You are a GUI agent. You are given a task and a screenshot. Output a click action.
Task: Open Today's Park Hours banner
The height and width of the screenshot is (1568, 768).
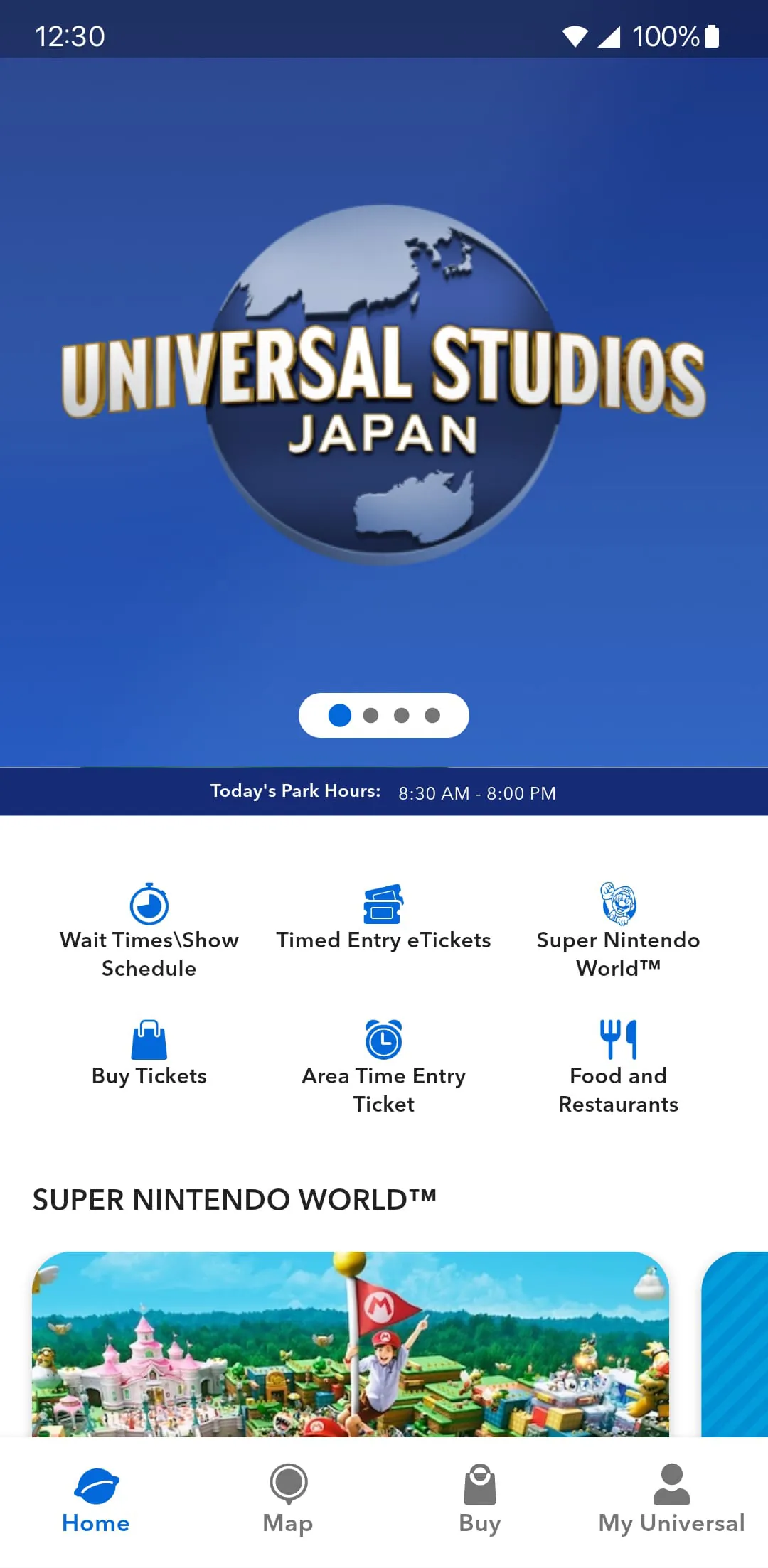[x=296, y=790]
